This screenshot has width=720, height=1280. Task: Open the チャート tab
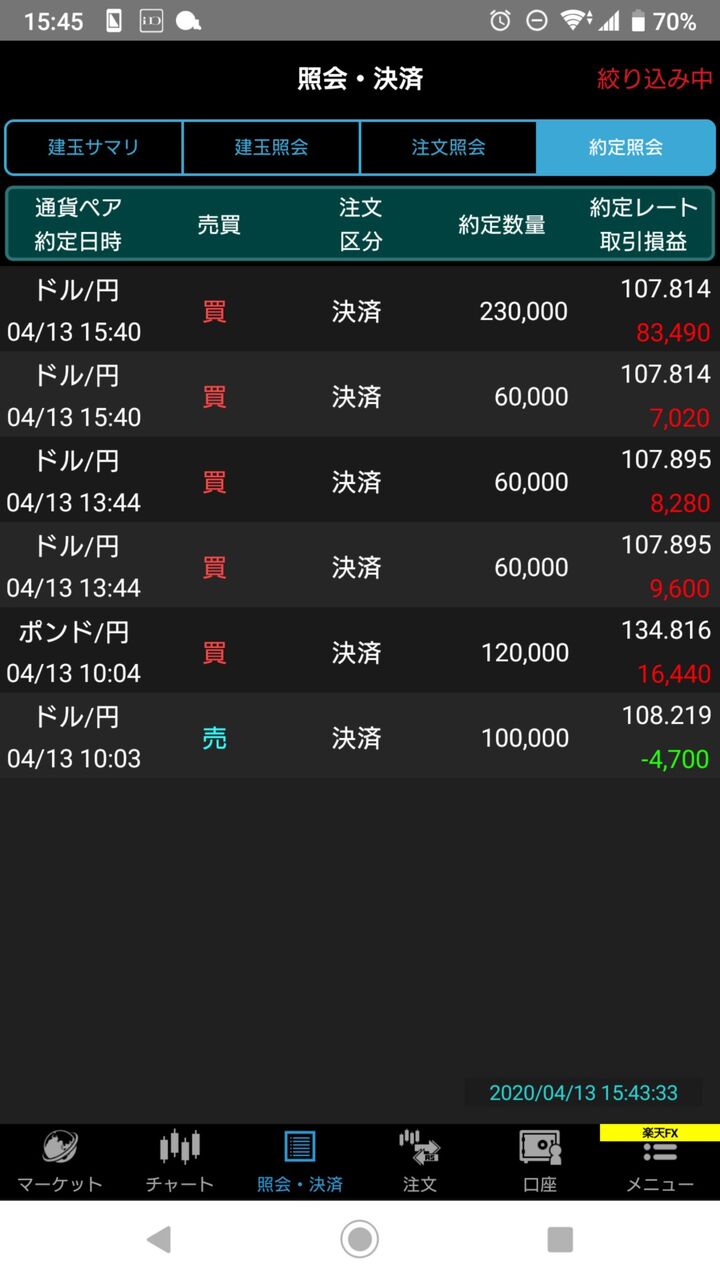coord(180,1162)
